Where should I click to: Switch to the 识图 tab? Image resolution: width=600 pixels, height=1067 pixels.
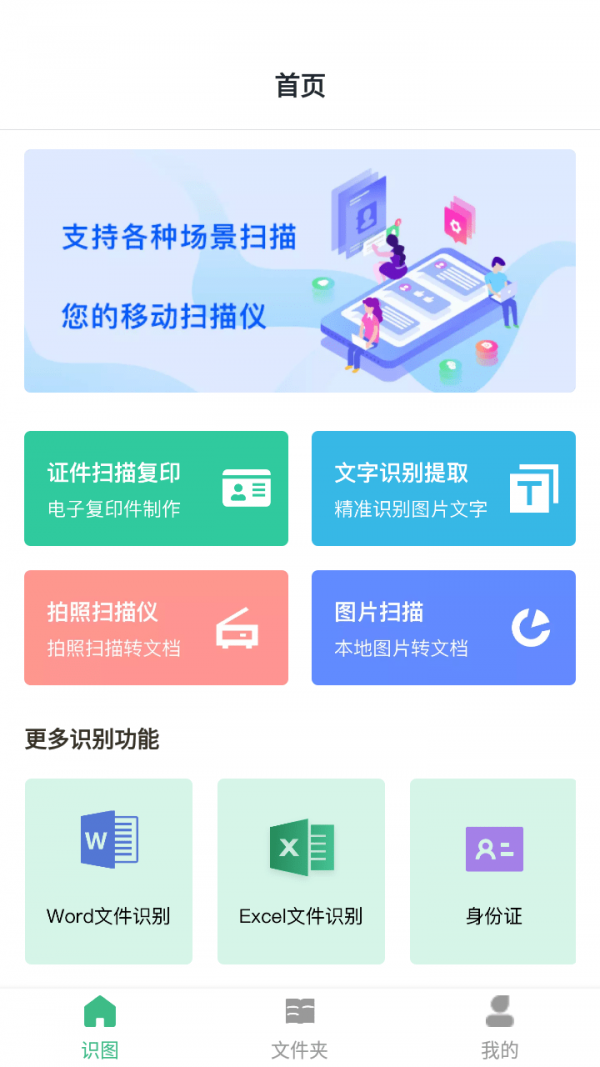[100, 1028]
